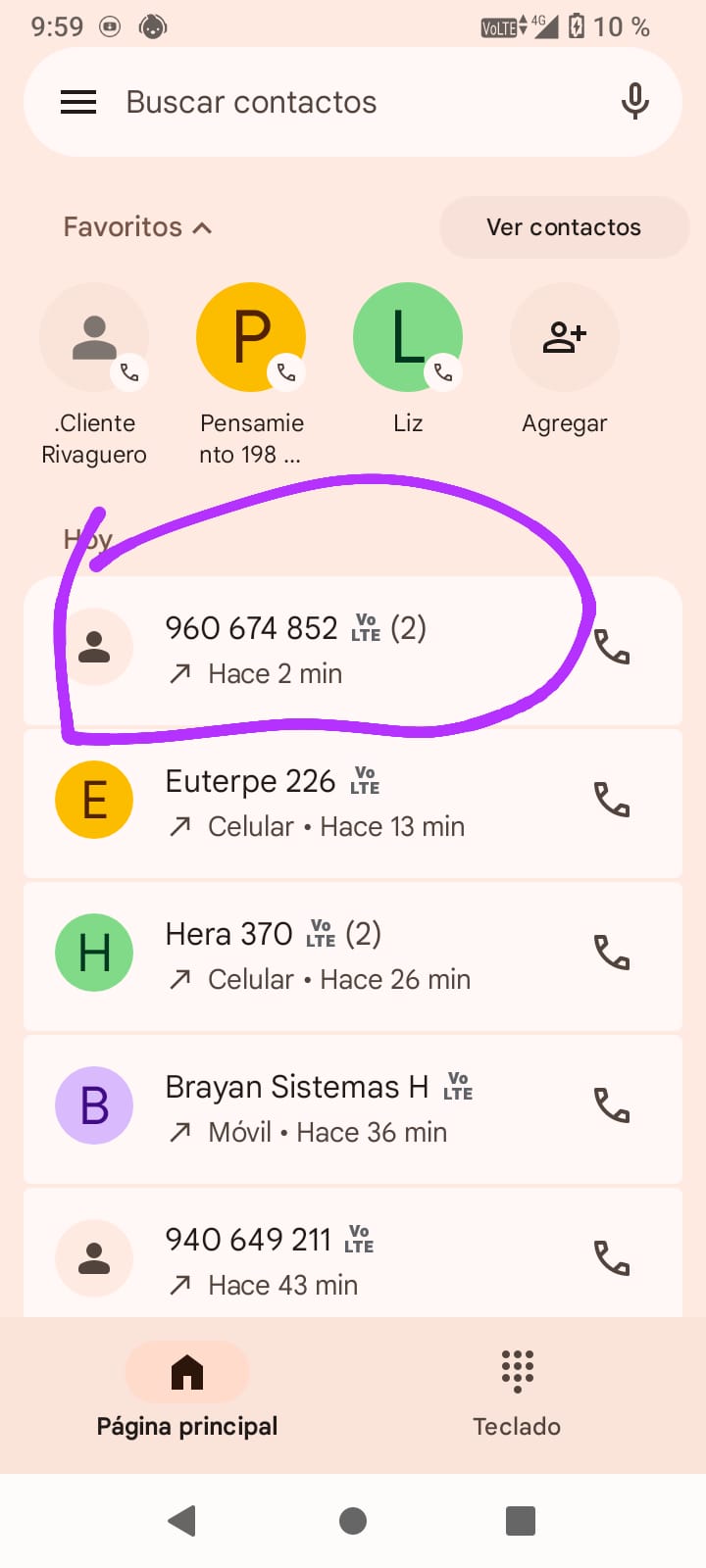Call 960 674 852 with the phone icon
Screen dimensions: 706x1568
click(x=613, y=648)
